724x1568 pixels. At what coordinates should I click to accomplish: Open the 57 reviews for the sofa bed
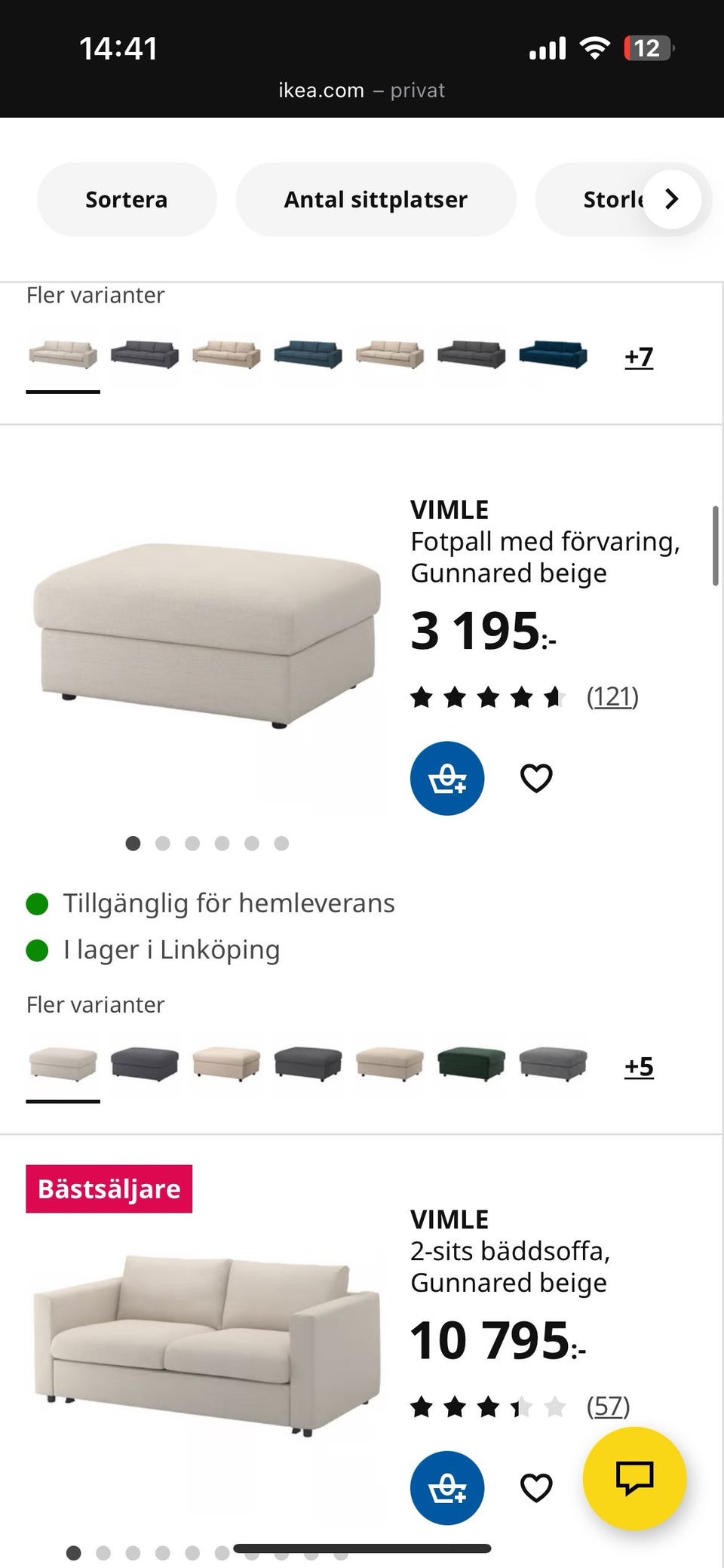608,1405
